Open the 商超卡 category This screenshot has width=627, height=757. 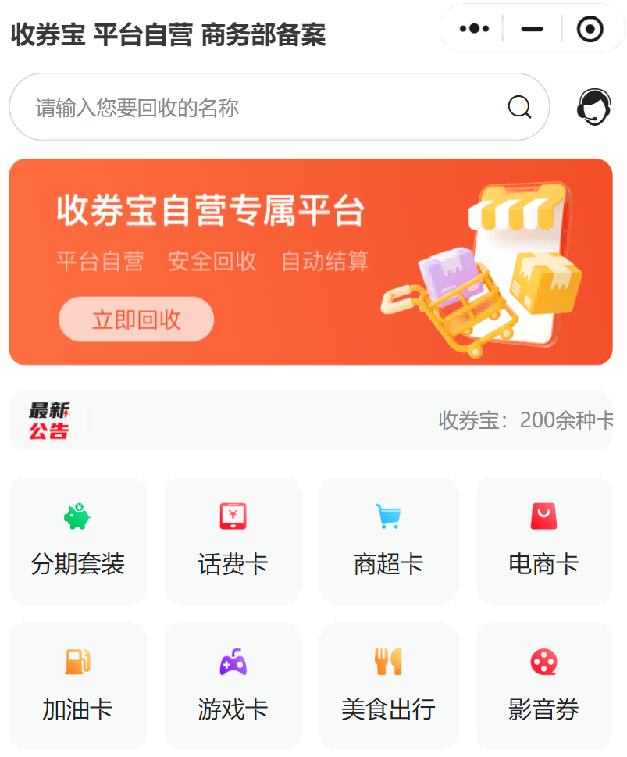388,541
